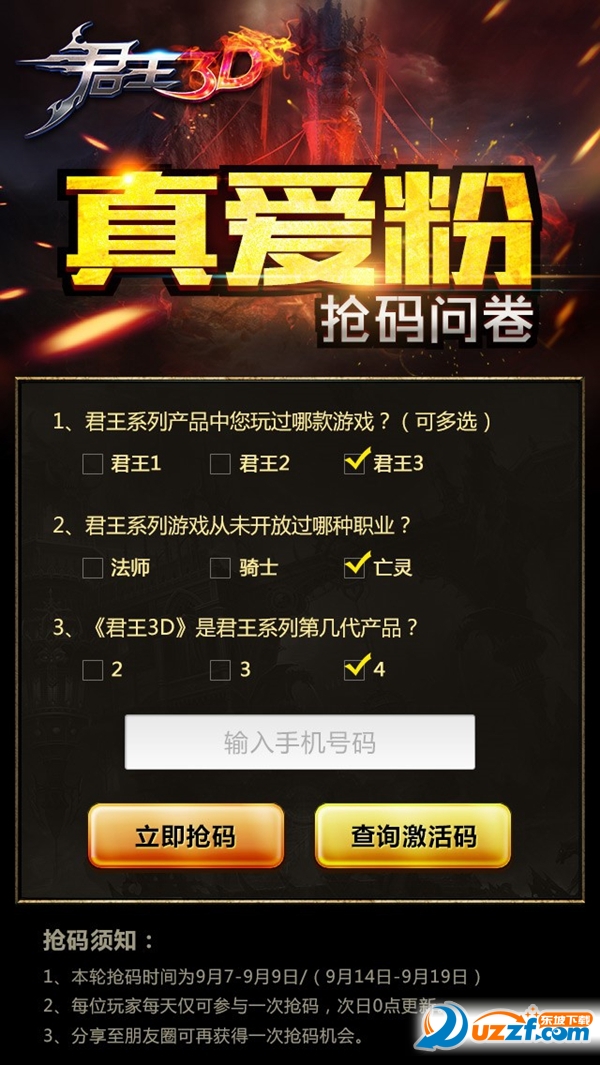The image size is (600, 1065).
Task: Open 查询激活码 to check activation code
Action: tap(413, 836)
